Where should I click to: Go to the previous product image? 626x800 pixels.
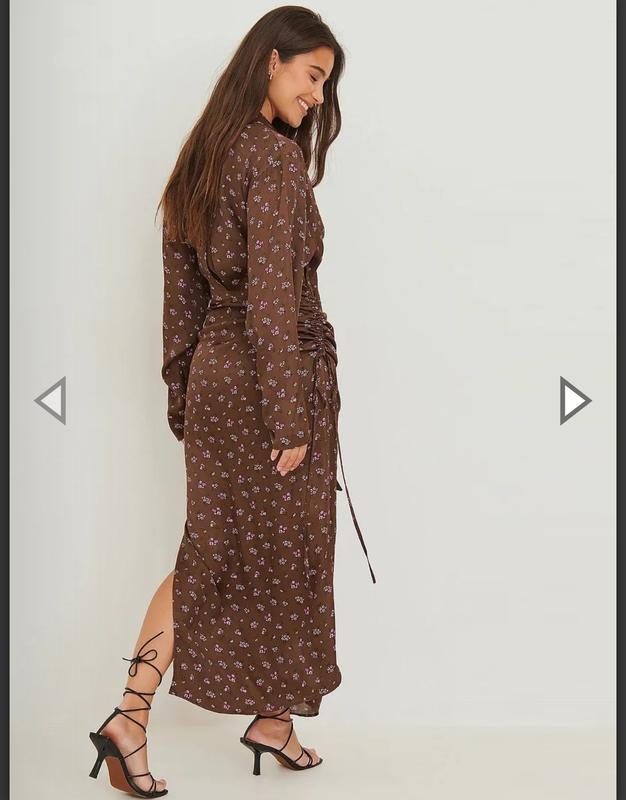(x=50, y=401)
